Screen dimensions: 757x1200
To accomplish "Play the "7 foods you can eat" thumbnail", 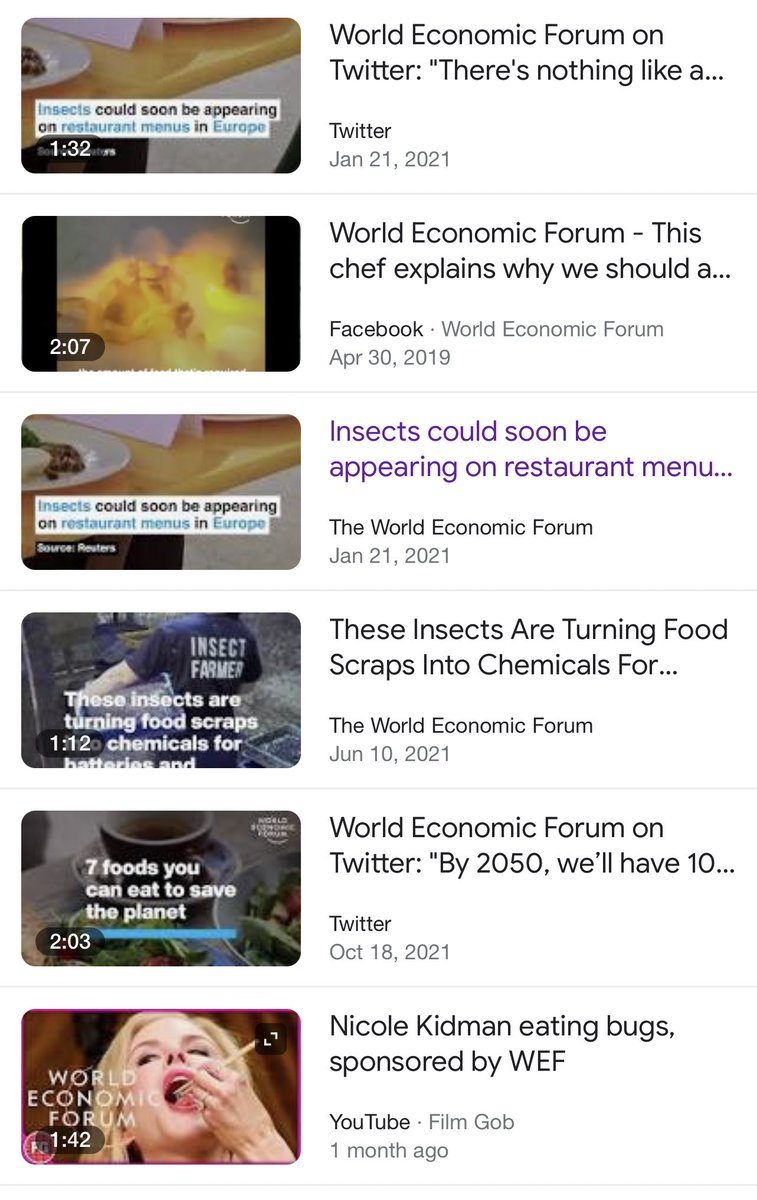I will 161,887.
